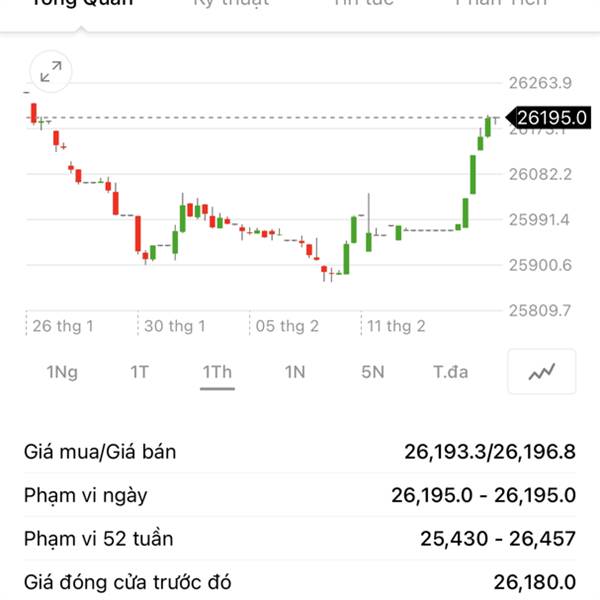The width and height of the screenshot is (600, 600).
Task: Choose the 1Th chart period
Action: click(217, 372)
